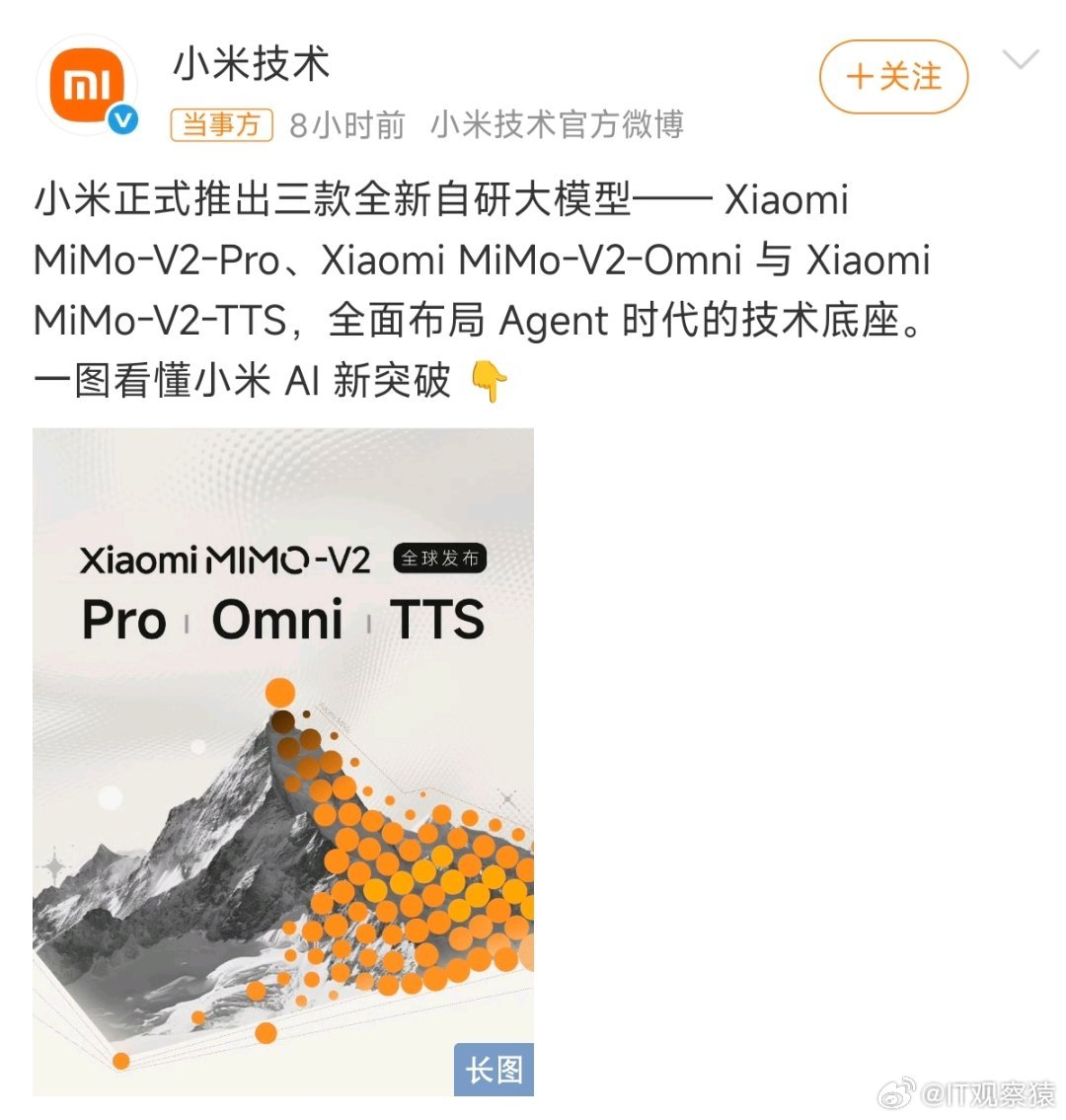The width and height of the screenshot is (1066, 1120).
Task: Open Xiaomi Technology's profile avatar
Action: (x=87, y=84)
